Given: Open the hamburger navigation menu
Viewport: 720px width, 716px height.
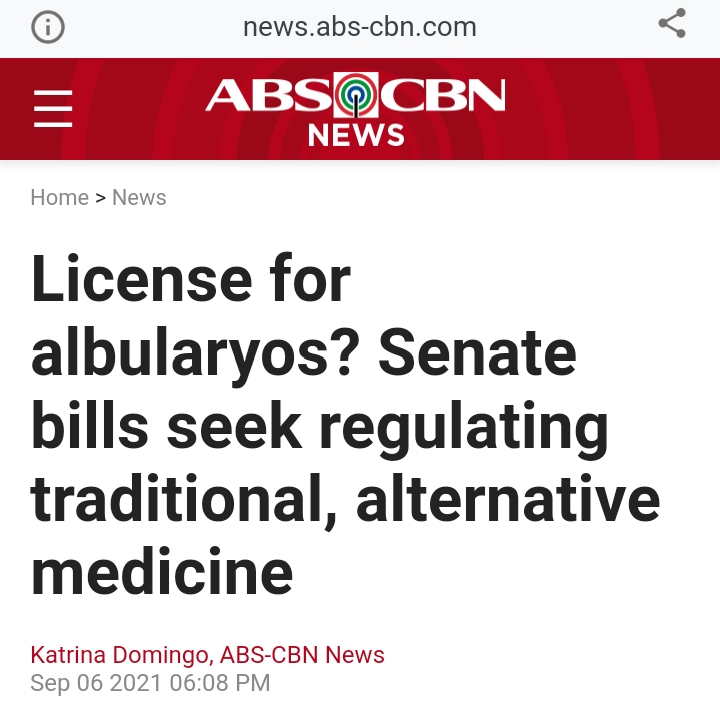Looking at the screenshot, I should (53, 108).
